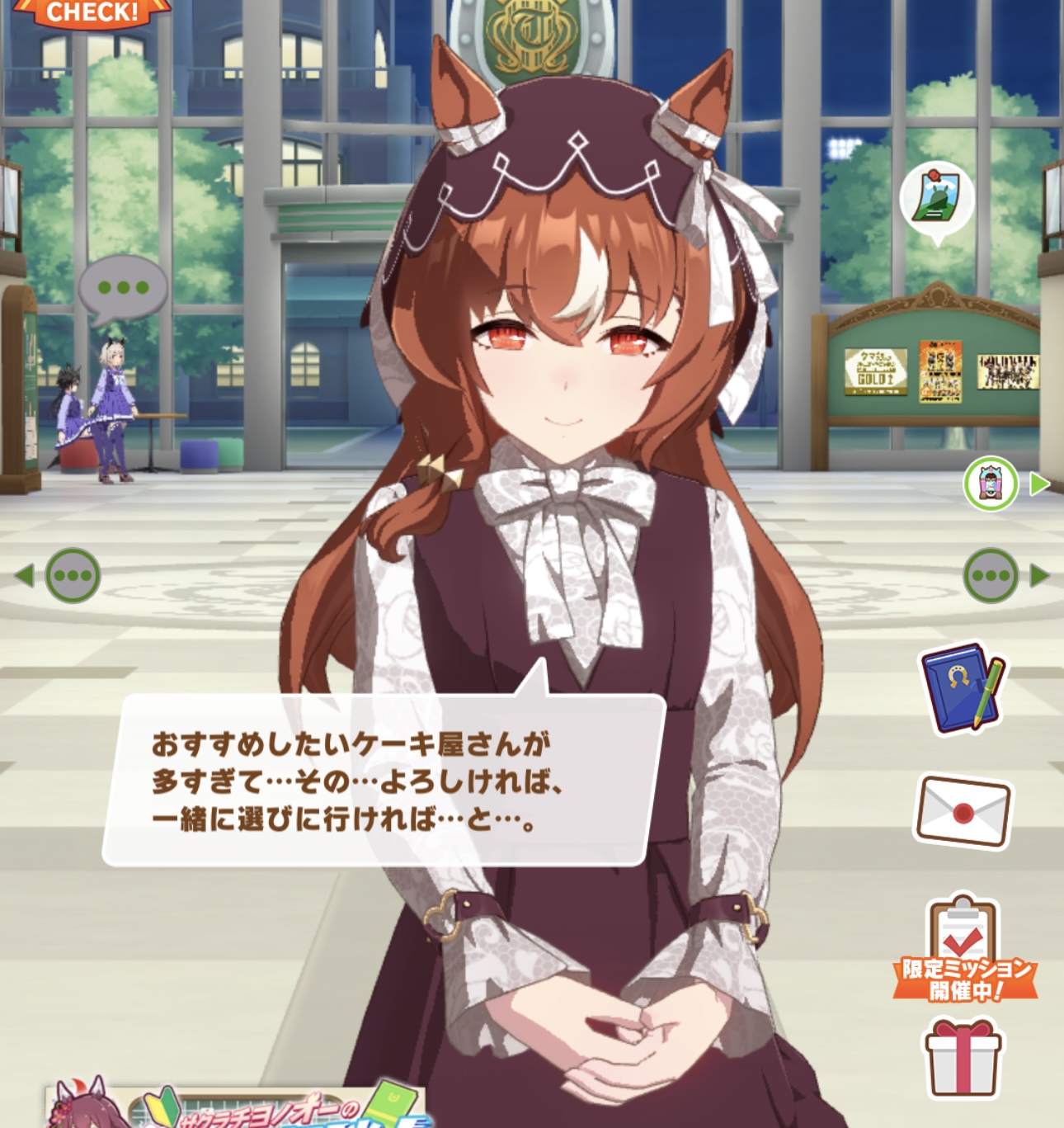Open the mail envelope
The width and height of the screenshot is (1064, 1128).
[x=963, y=812]
